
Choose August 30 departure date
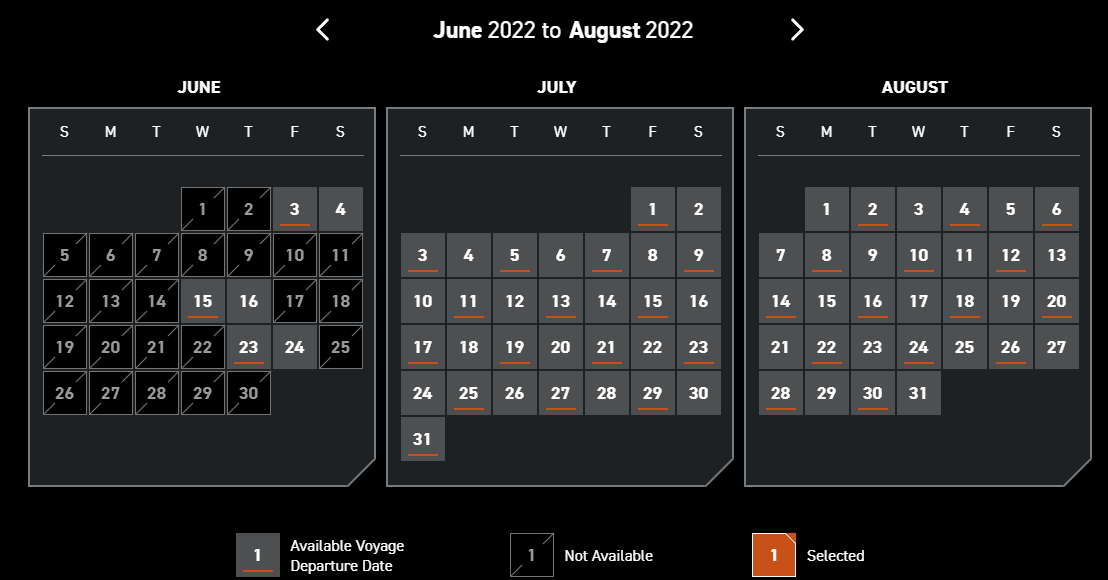873,393
